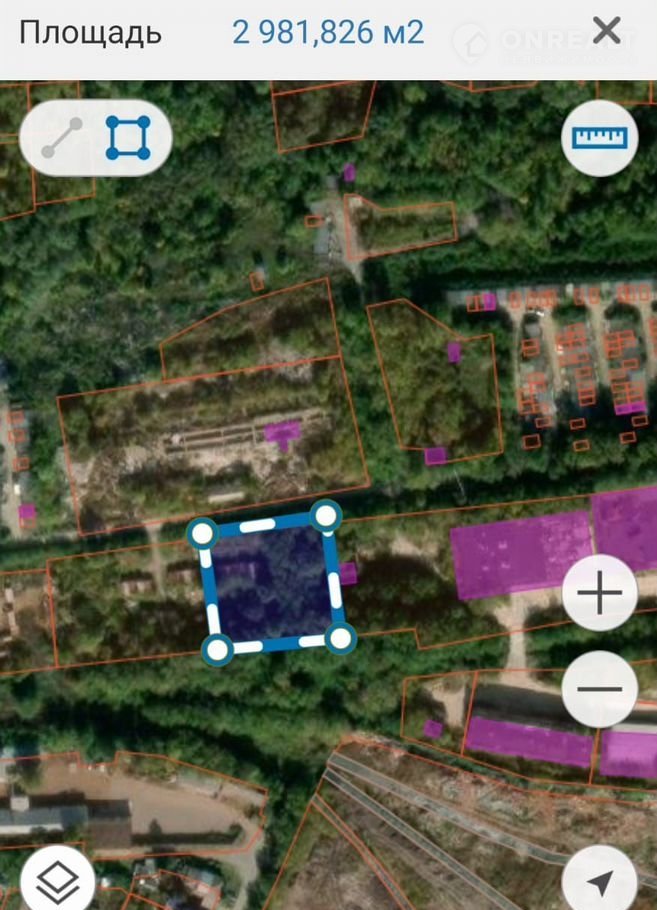Close the area measurement panel

606,32
